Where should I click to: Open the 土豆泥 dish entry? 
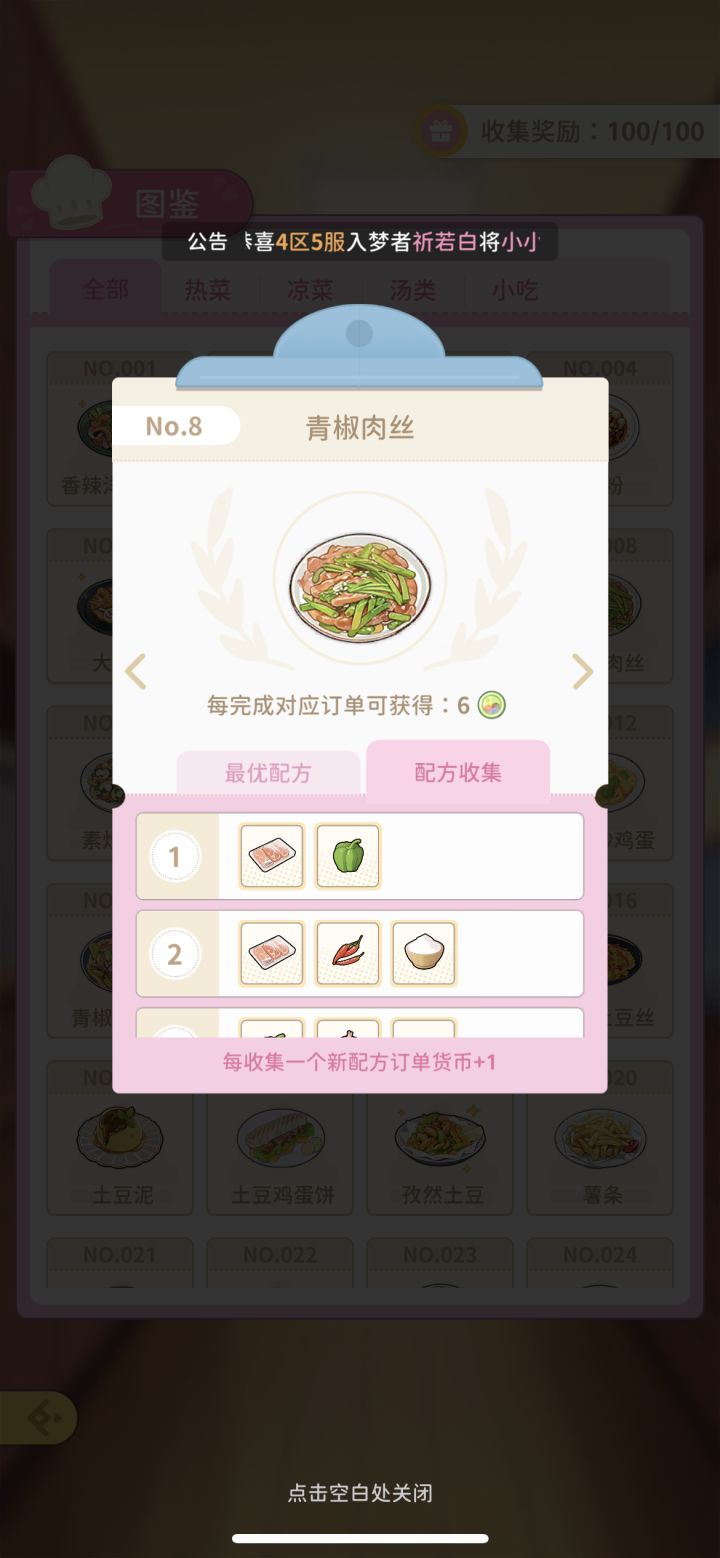119,1140
